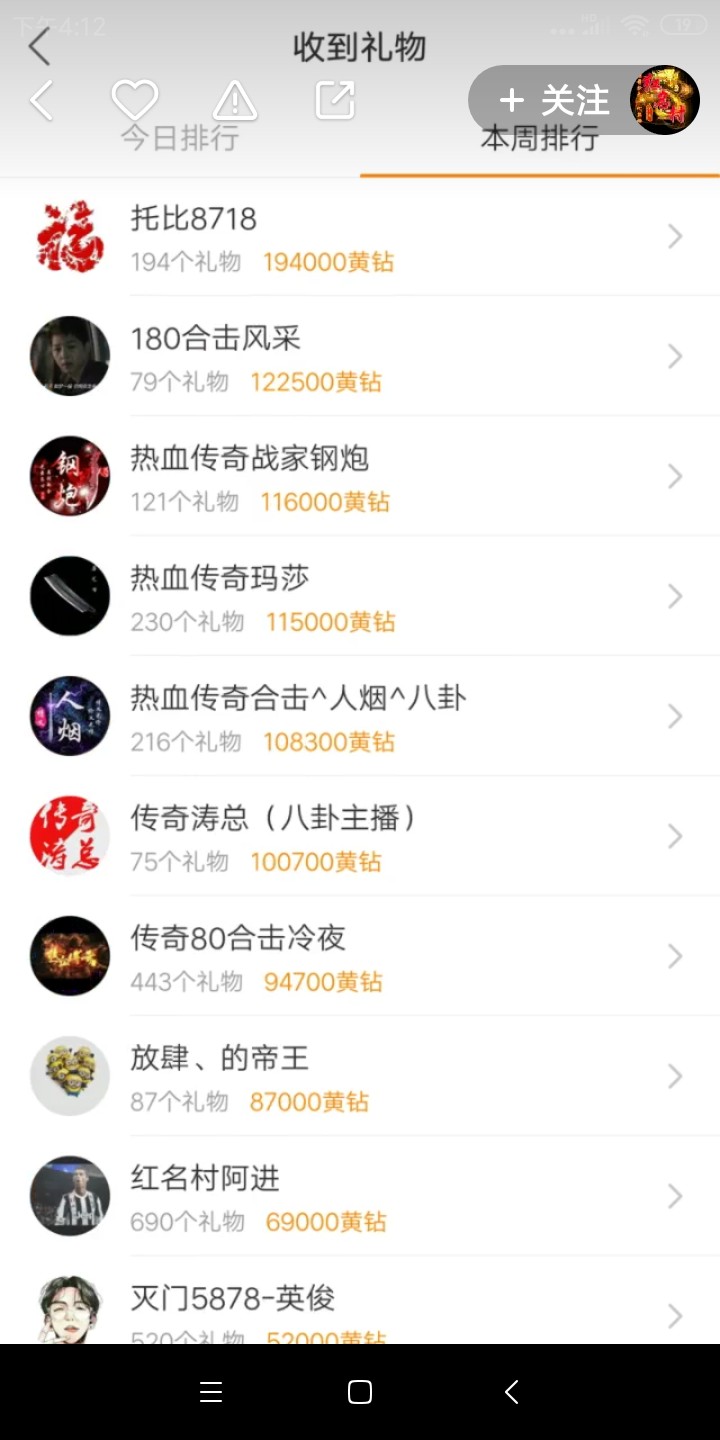Image resolution: width=720 pixels, height=1440 pixels.
Task: Expand details for 托比8718 via its chevron
Action: tap(675, 236)
